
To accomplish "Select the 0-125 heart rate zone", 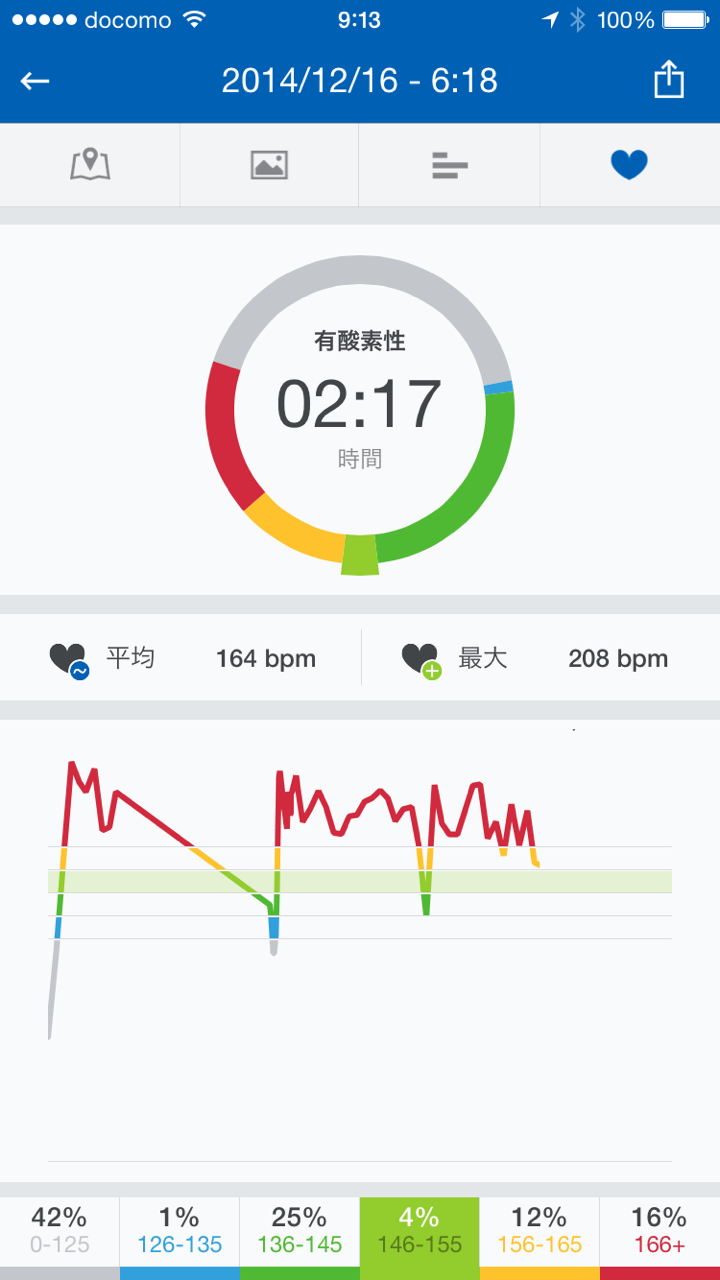I will 60,1231.
